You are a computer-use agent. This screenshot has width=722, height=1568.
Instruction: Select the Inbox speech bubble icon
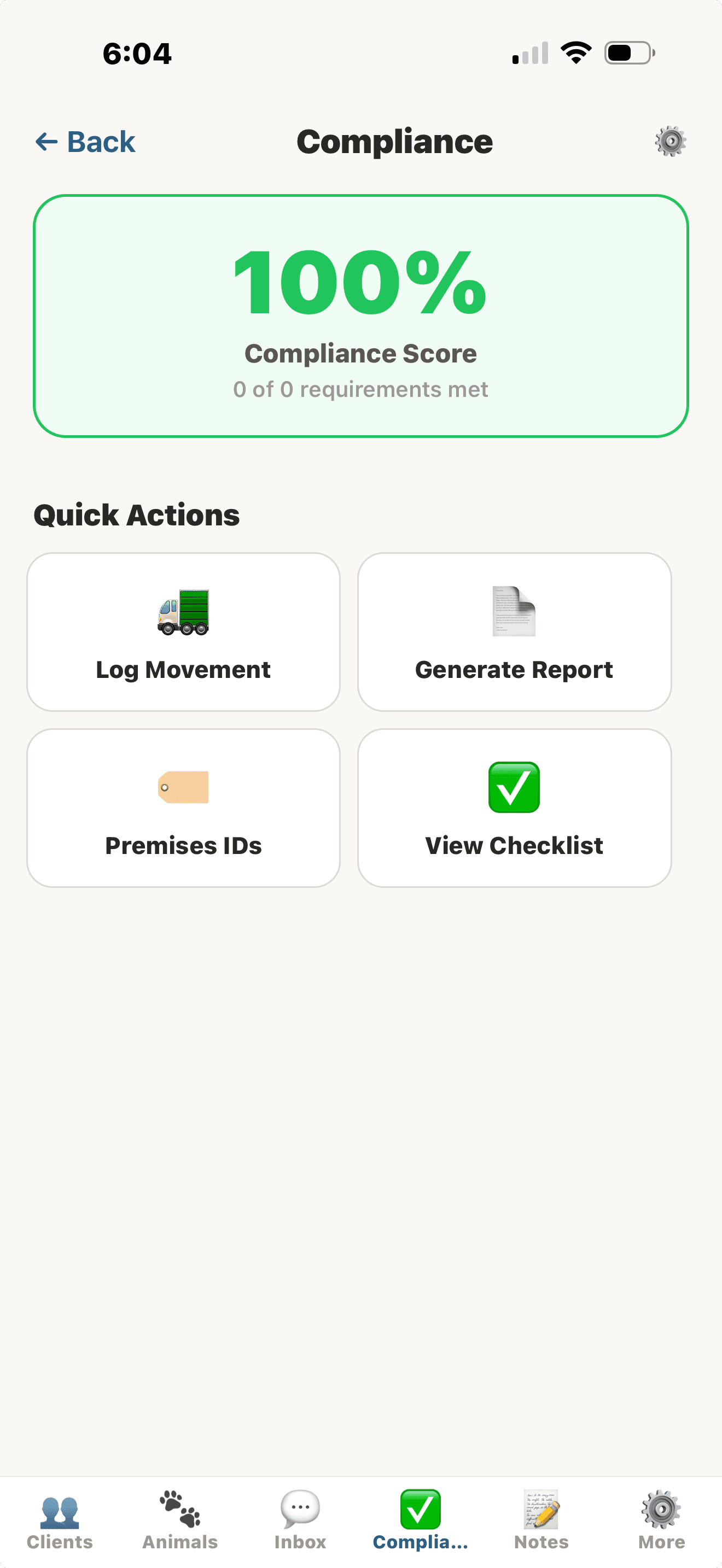pyautogui.click(x=299, y=1510)
